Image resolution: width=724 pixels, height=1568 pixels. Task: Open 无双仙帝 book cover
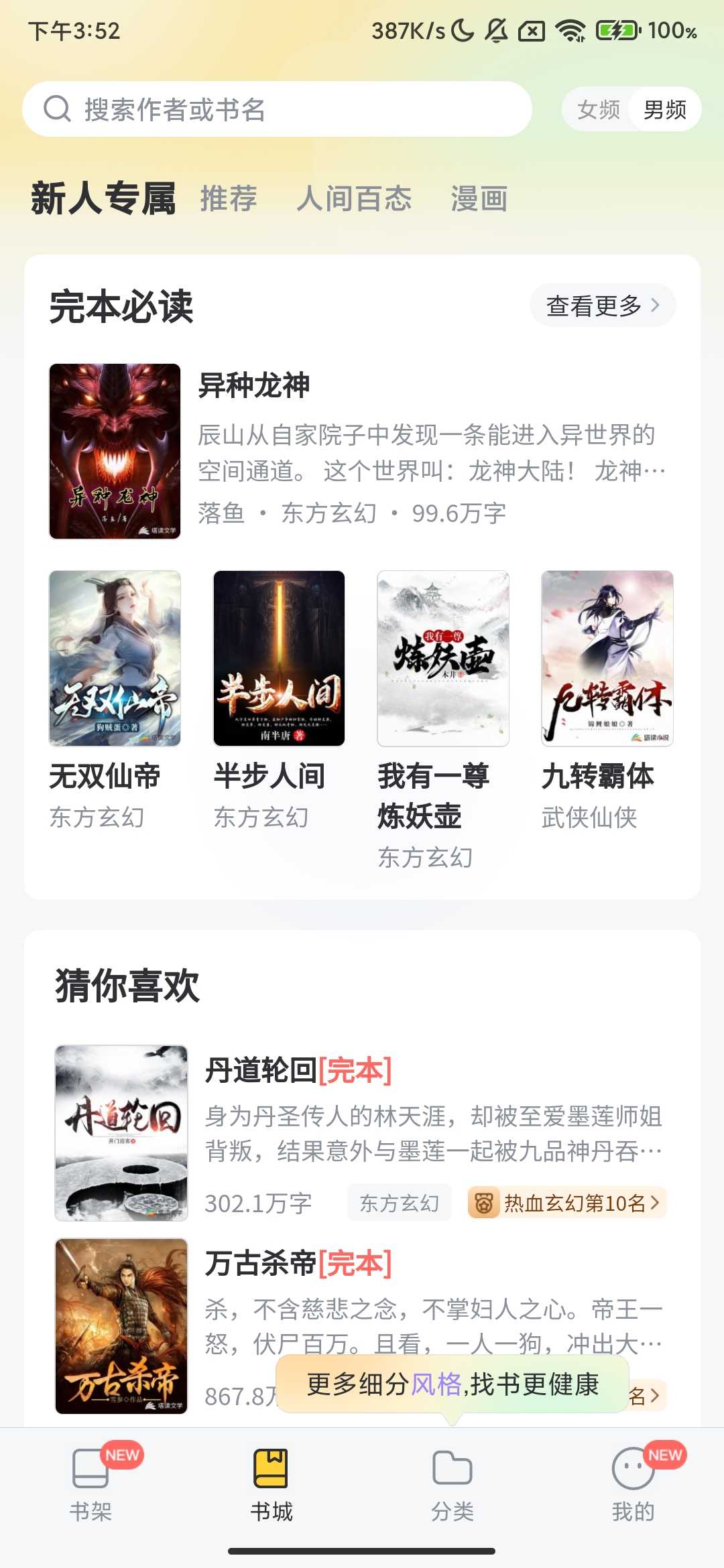pyautogui.click(x=115, y=658)
